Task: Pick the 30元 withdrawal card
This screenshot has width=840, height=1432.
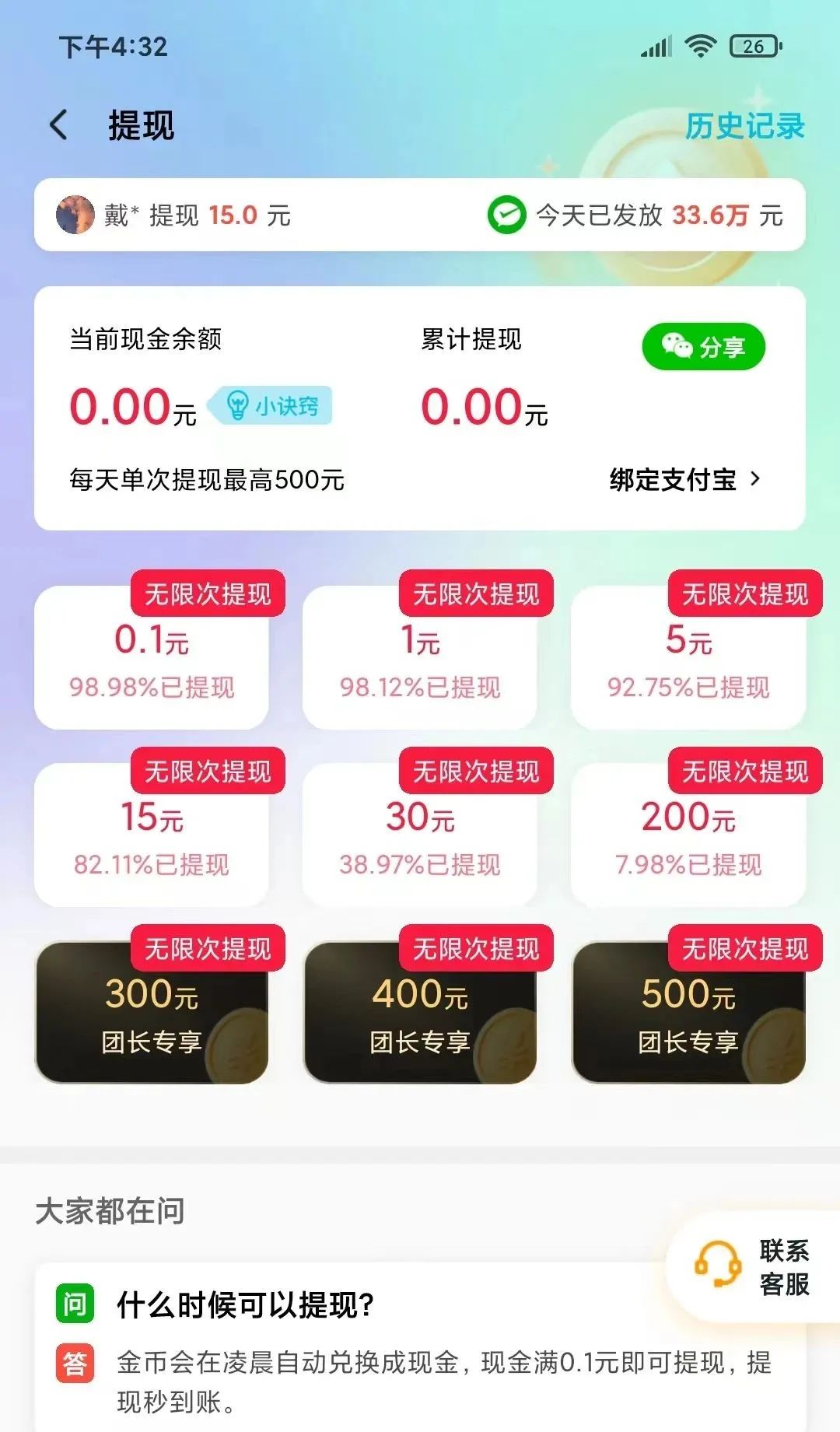Action: (x=420, y=835)
